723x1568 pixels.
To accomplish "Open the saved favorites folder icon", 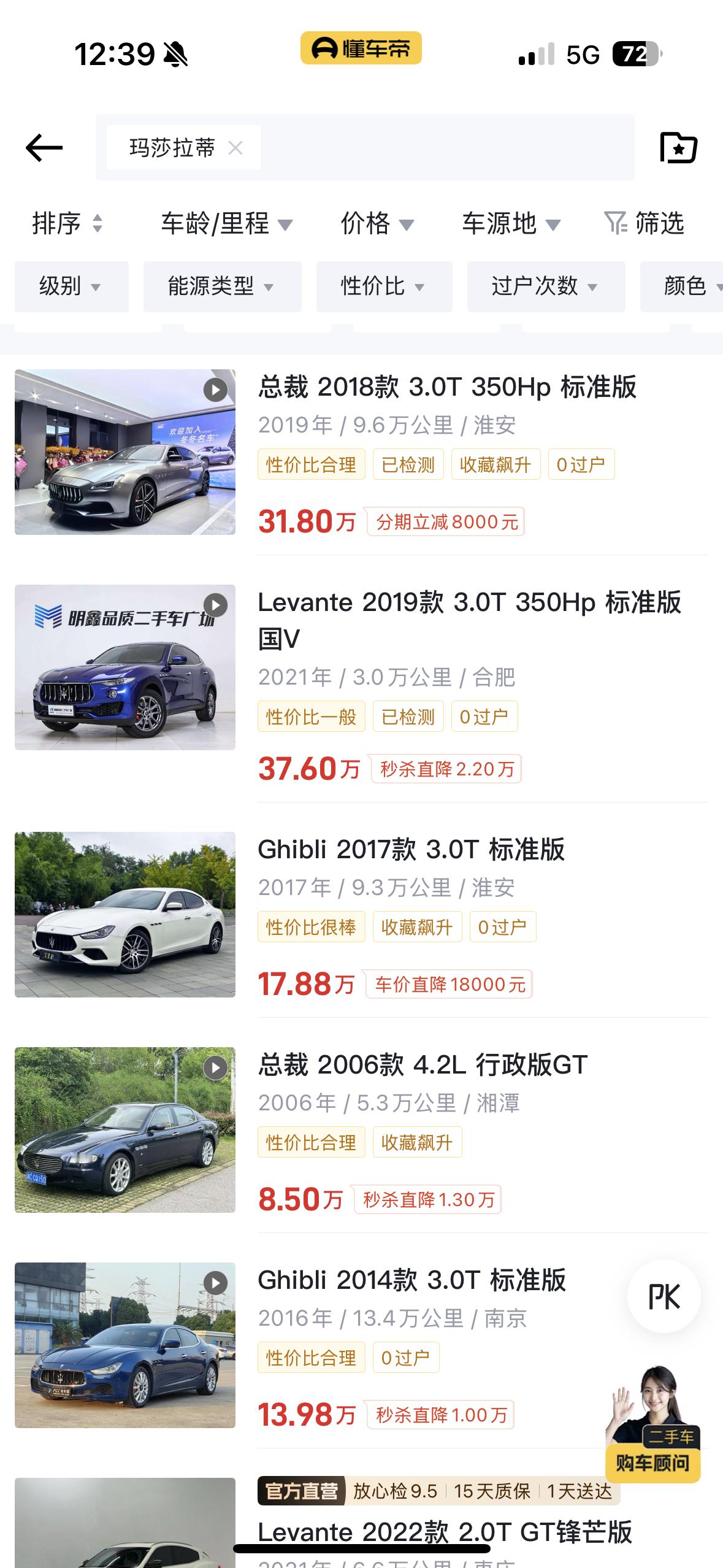I will pyautogui.click(x=678, y=148).
